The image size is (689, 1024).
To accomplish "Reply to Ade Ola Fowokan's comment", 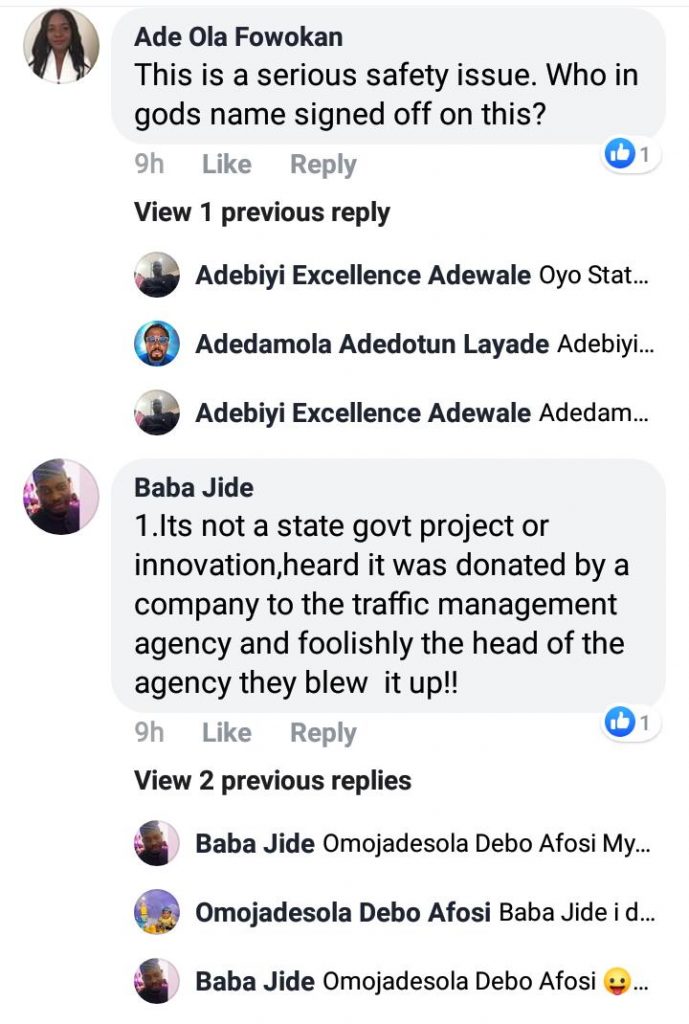I will coord(323,165).
